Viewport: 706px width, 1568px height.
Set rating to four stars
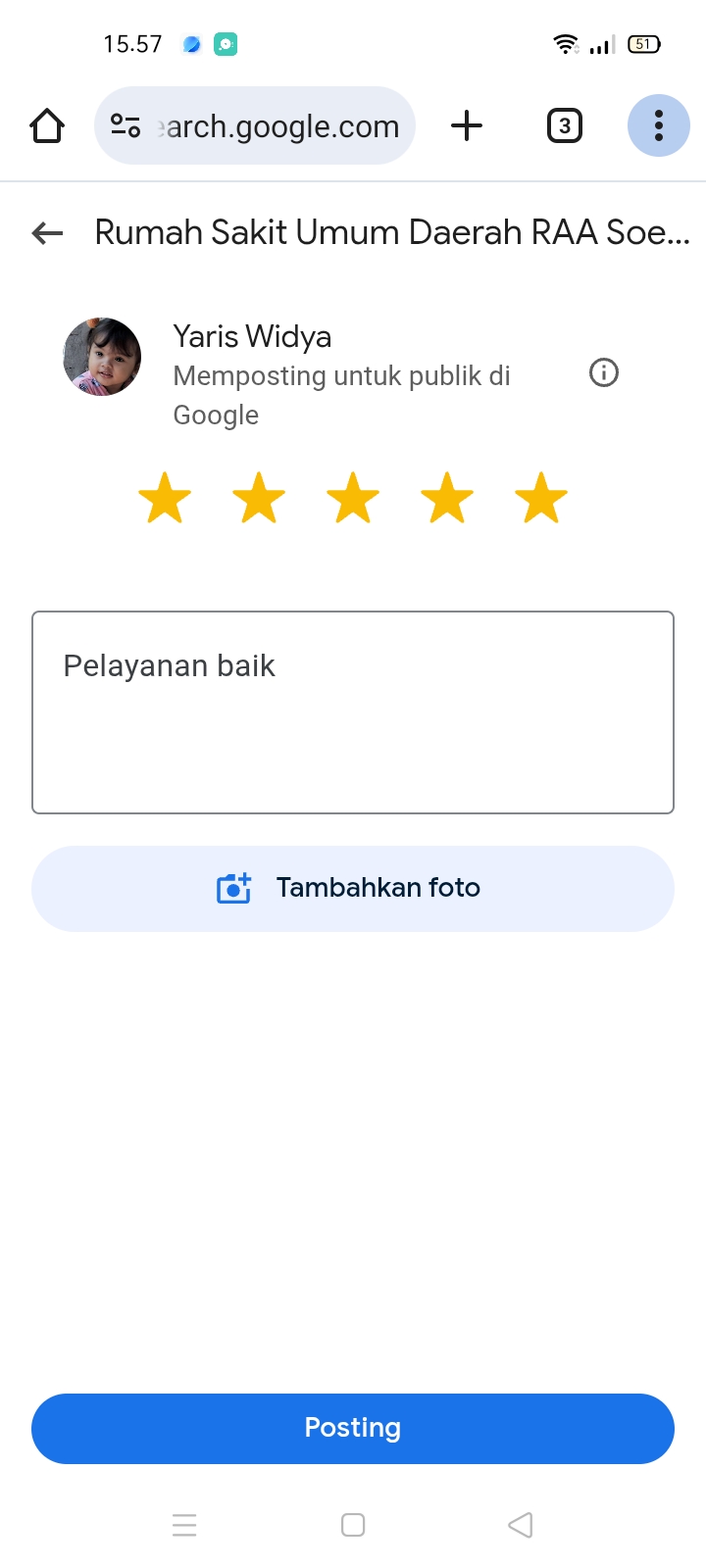point(447,498)
